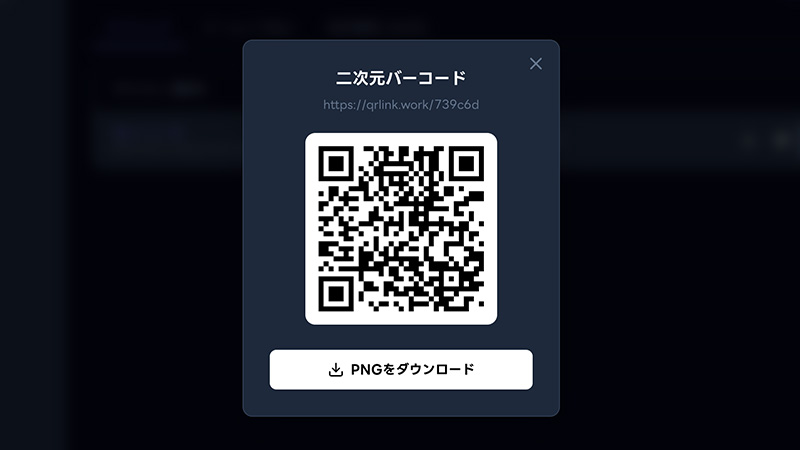Close the 二次元バーコード dialog
This screenshot has height=450, width=800.
(535, 64)
